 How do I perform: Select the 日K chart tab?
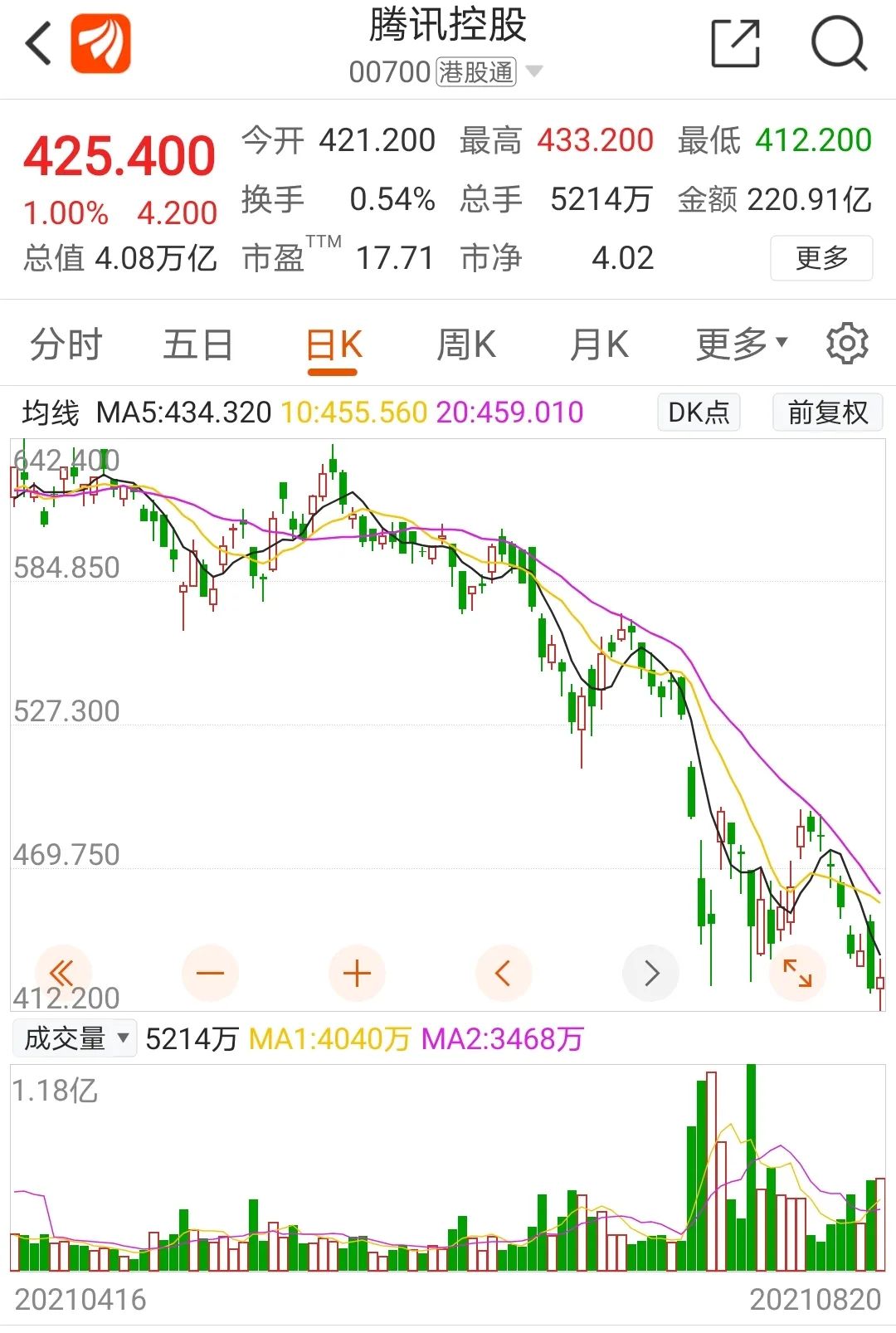334,344
